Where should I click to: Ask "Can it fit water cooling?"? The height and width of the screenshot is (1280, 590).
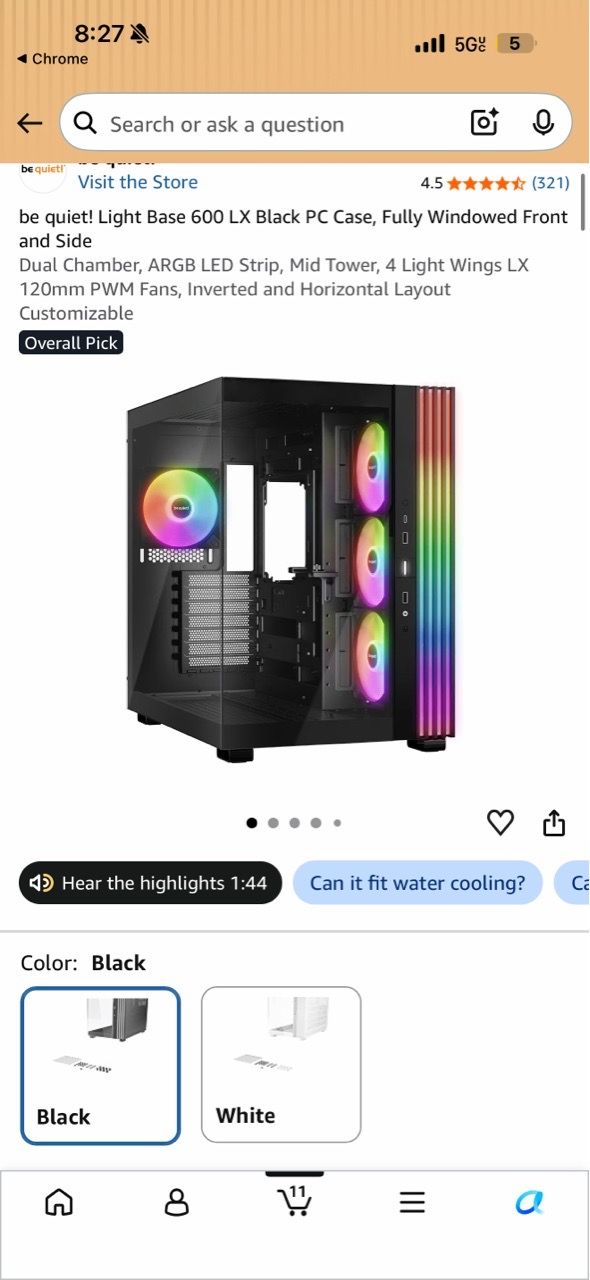417,883
